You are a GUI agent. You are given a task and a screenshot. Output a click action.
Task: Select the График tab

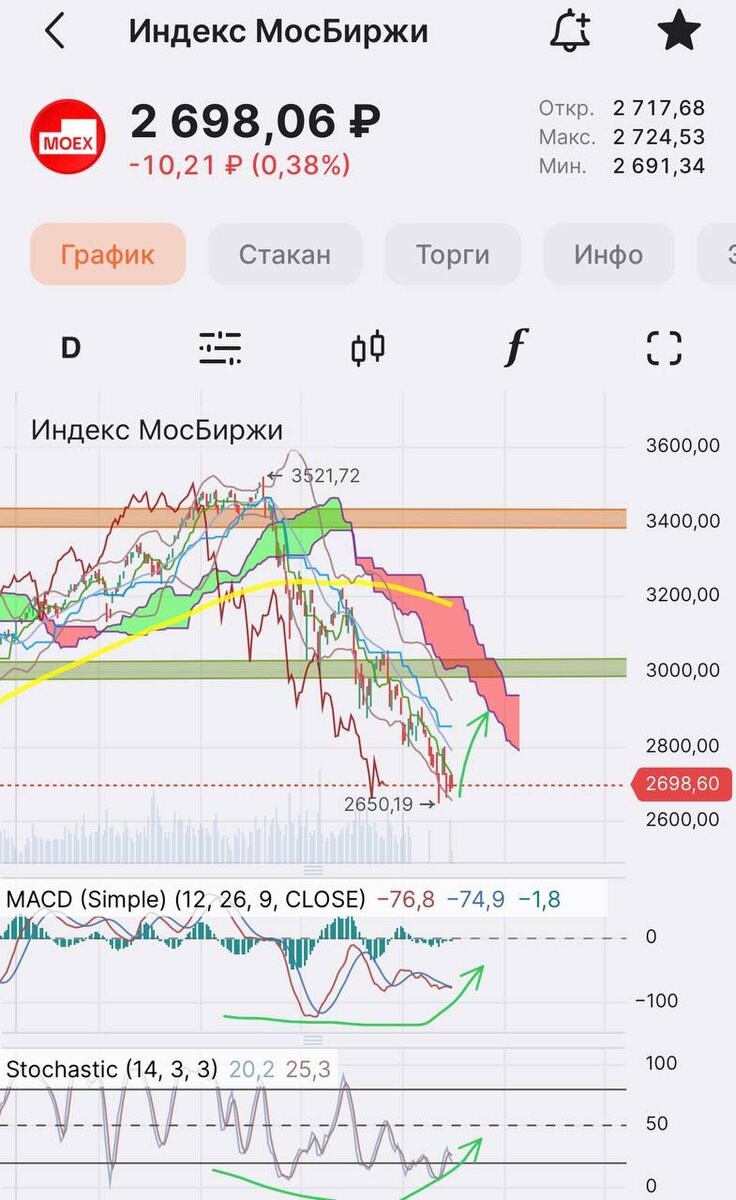tap(108, 254)
